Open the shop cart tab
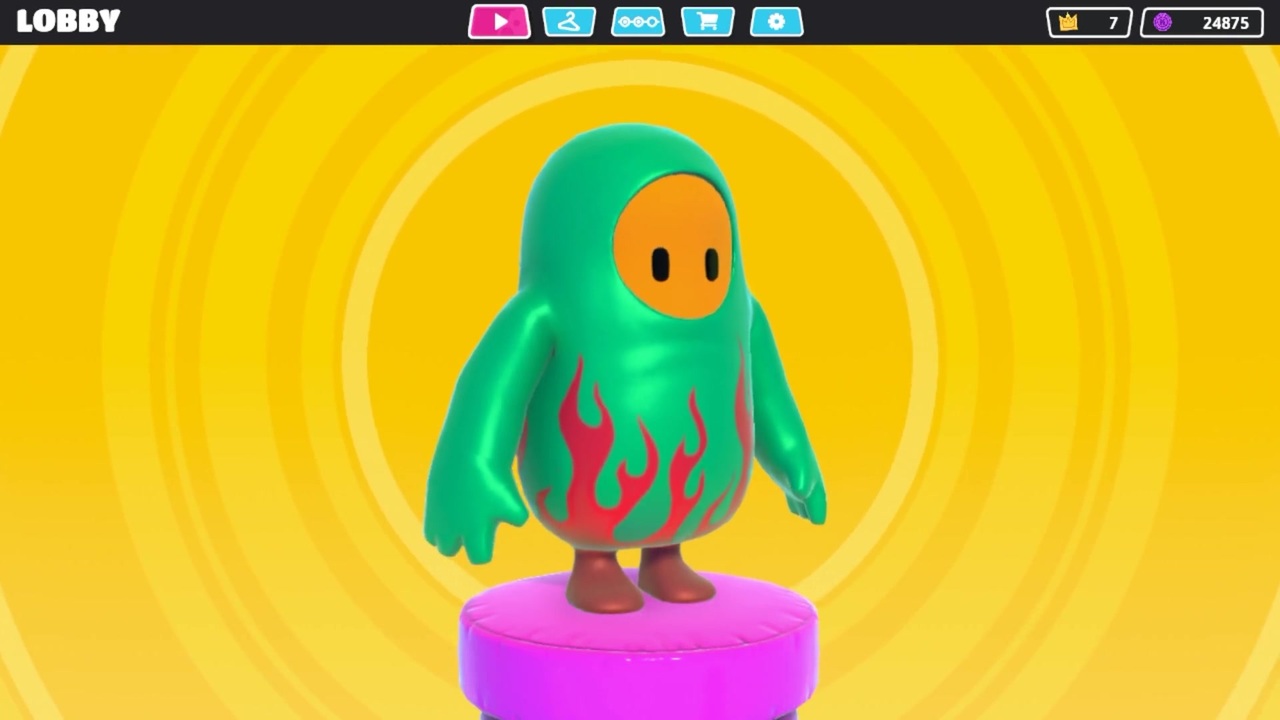The height and width of the screenshot is (720, 1280). (x=707, y=22)
